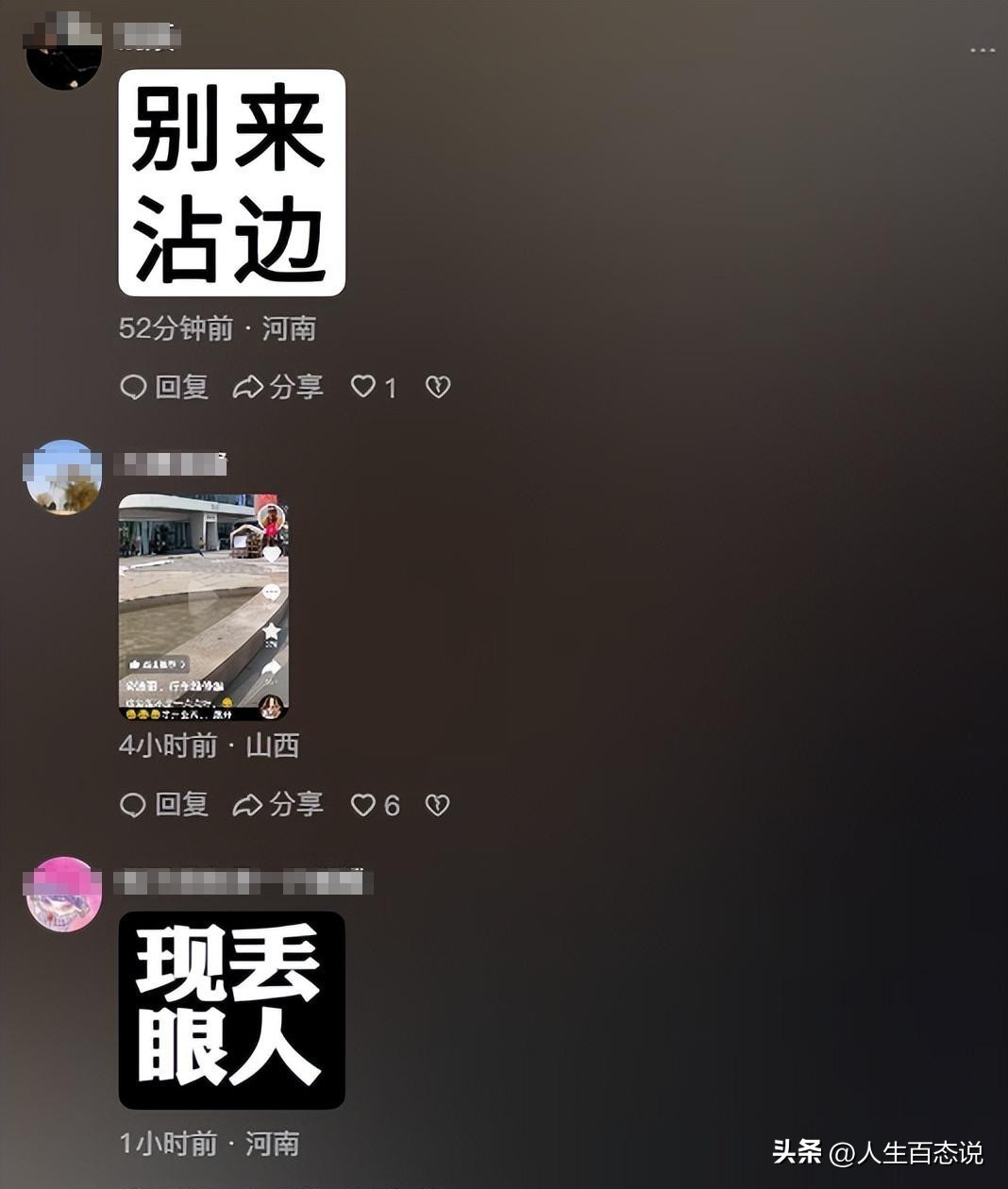Open the video screenshot image in the 山西 comment
The image size is (1008, 1189).
(x=203, y=607)
